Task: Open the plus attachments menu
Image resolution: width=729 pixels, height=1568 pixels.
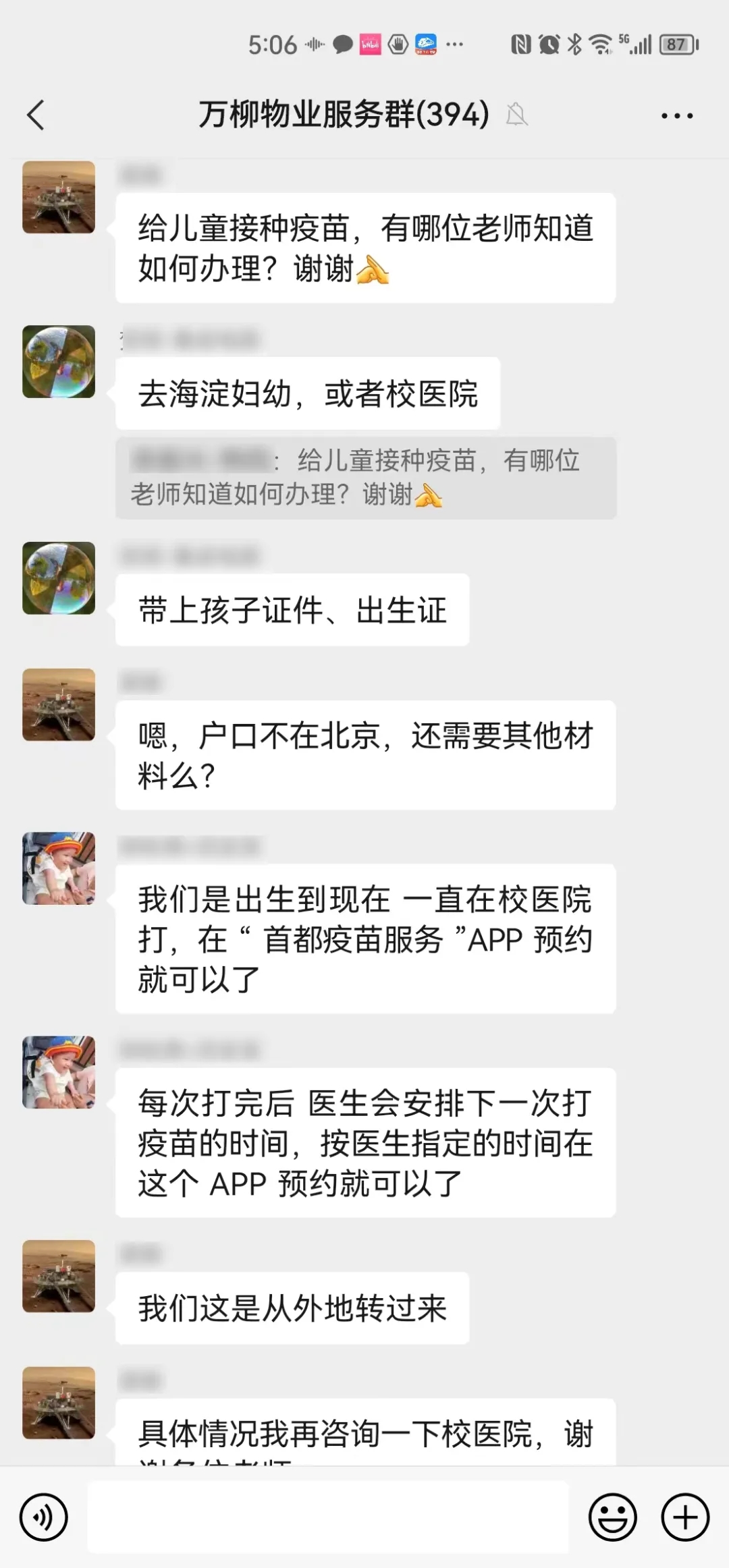Action: click(x=684, y=1517)
